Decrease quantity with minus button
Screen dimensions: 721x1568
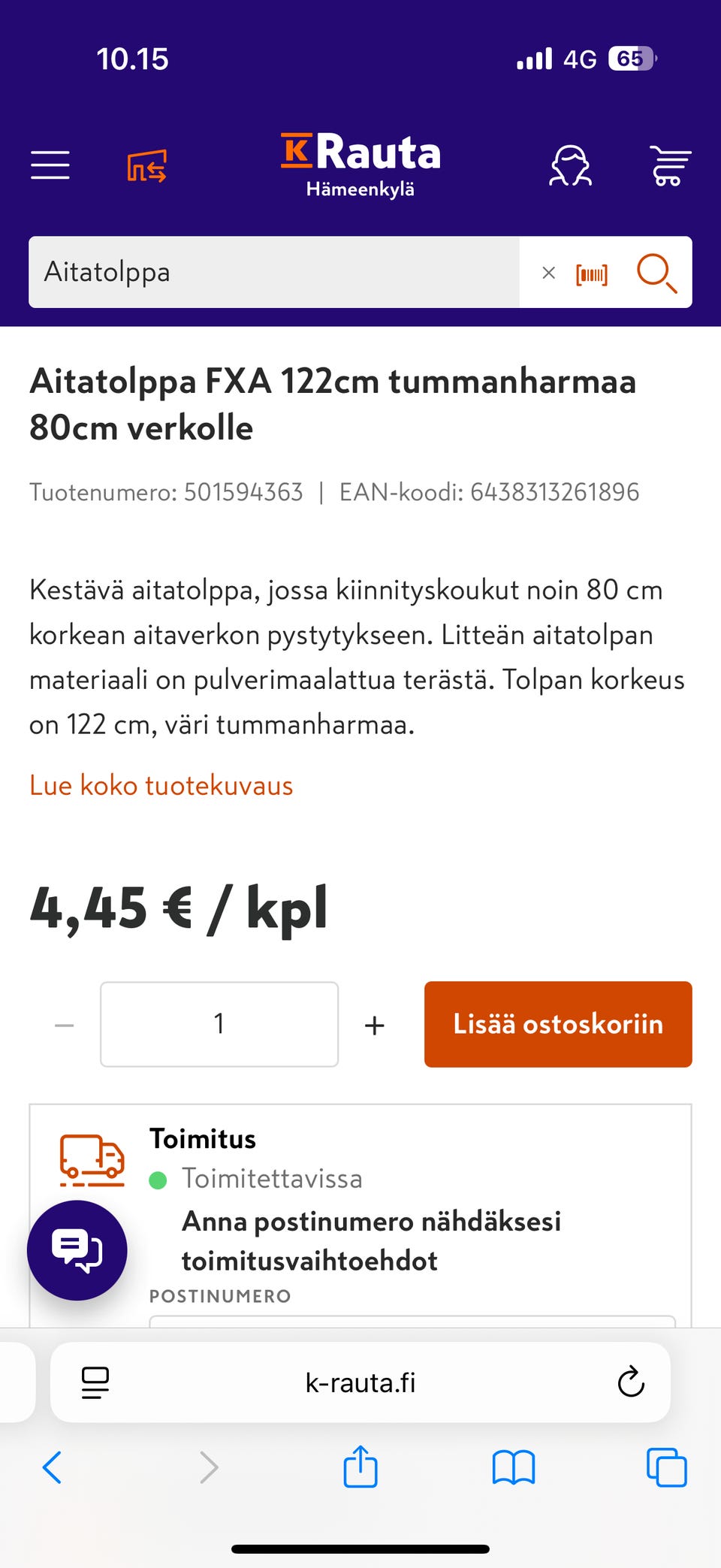[64, 1023]
